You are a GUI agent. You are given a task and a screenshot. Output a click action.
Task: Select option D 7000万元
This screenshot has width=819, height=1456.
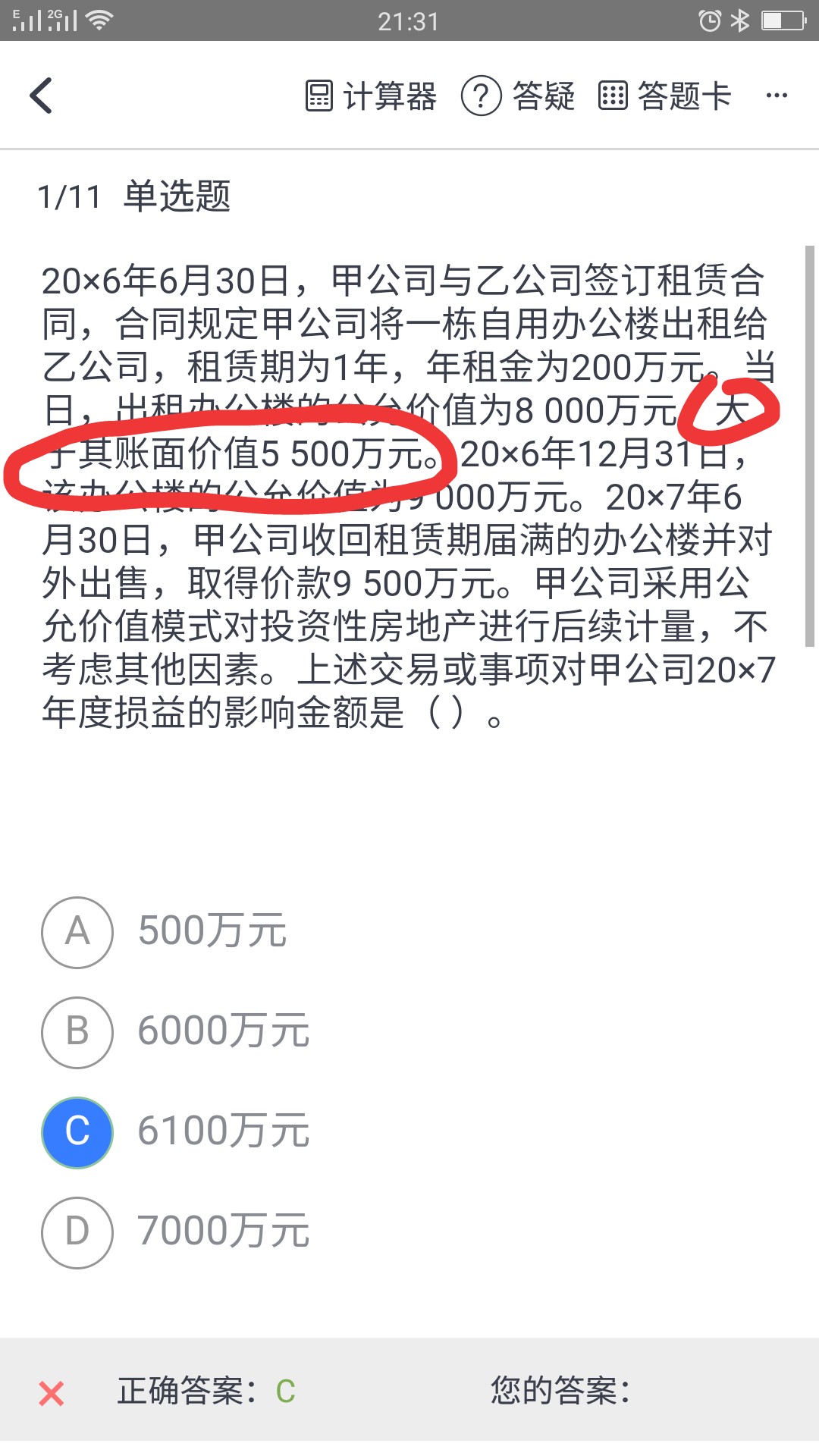click(x=176, y=1232)
